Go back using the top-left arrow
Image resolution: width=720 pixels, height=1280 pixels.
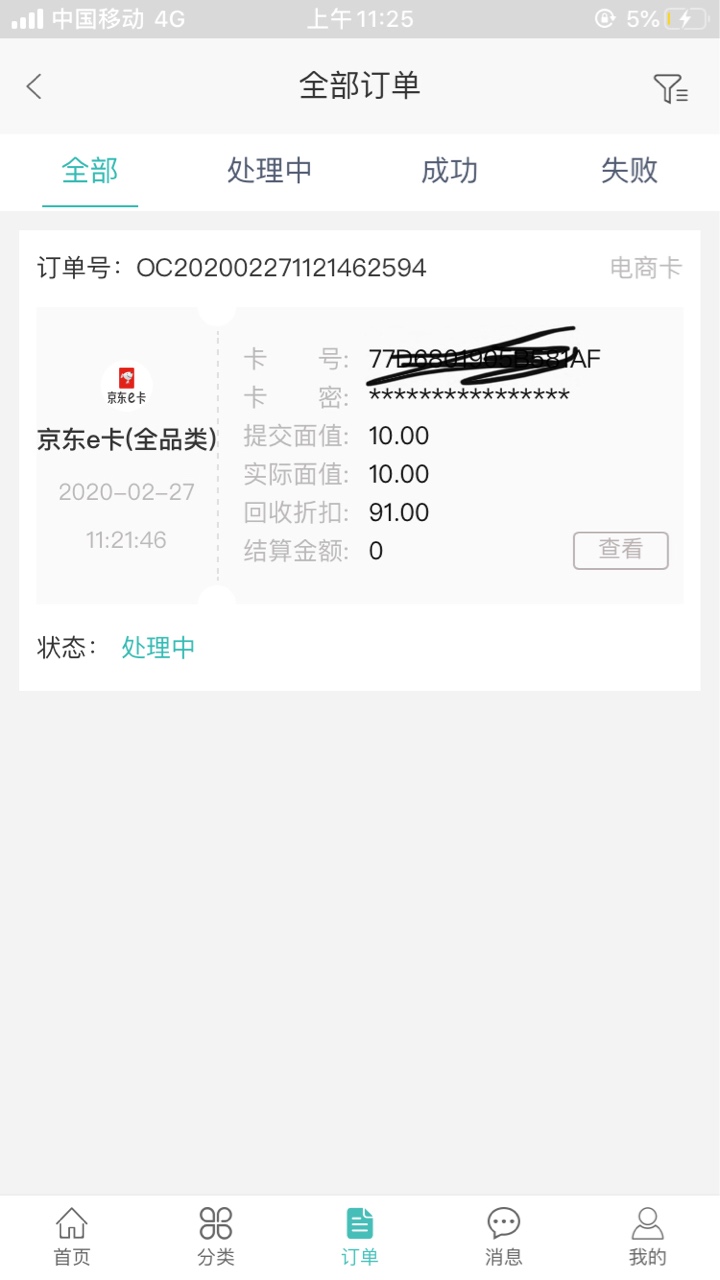click(34, 87)
